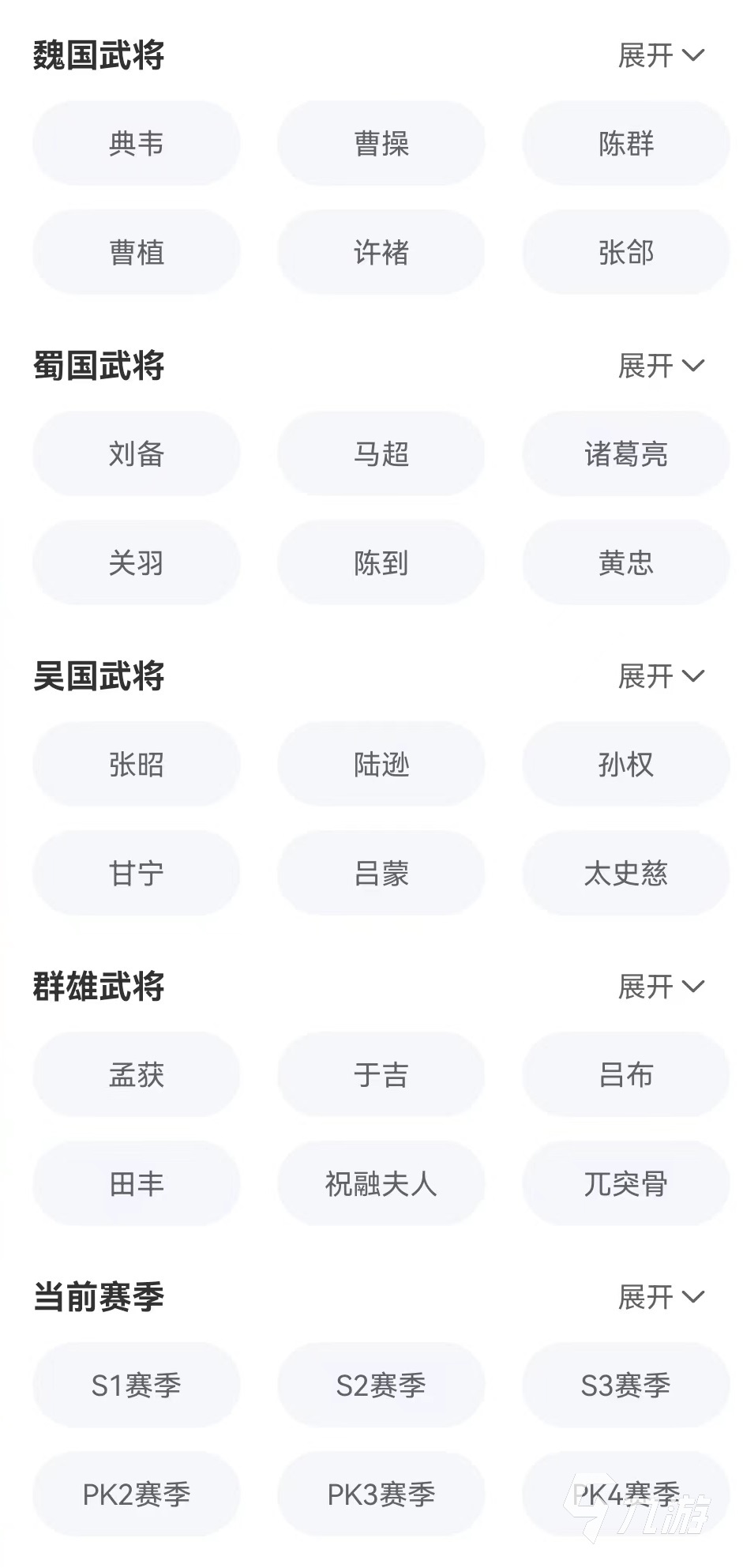743x1568 pixels.
Task: Select 孙权 chip
Action: [625, 765]
